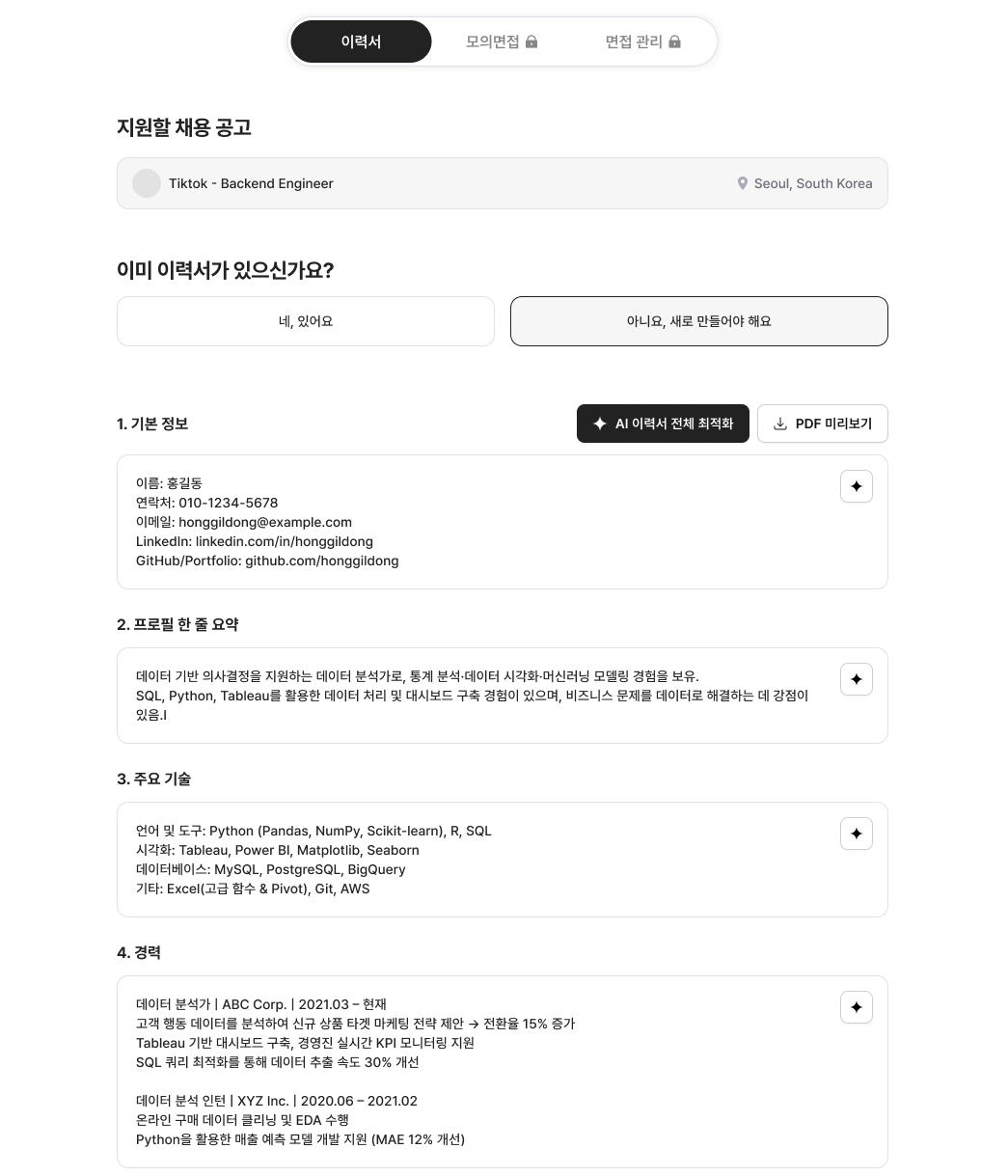
Task: Optimize 경력 section with AI sparkle
Action: click(856, 1007)
